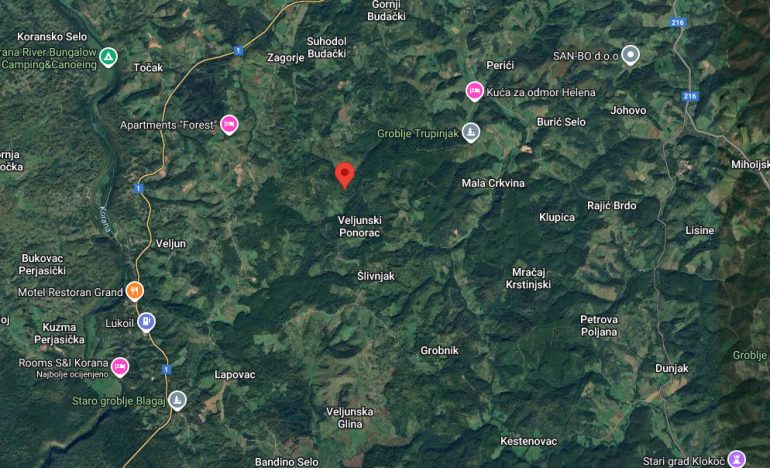770x468 pixels.
Task: Open Rooms S&I Korana lodging pin
Action: [x=120, y=366]
